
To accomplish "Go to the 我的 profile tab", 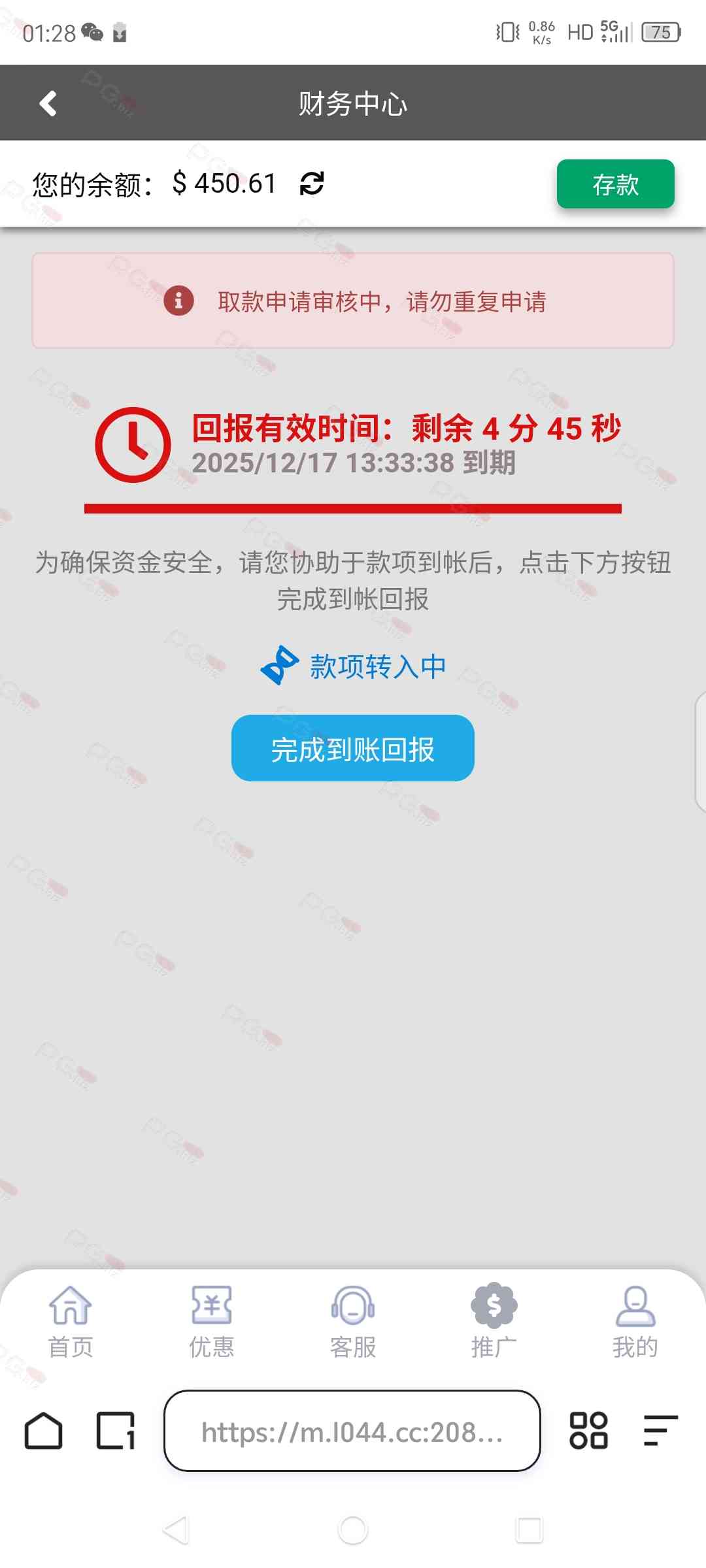I will [x=635, y=1321].
